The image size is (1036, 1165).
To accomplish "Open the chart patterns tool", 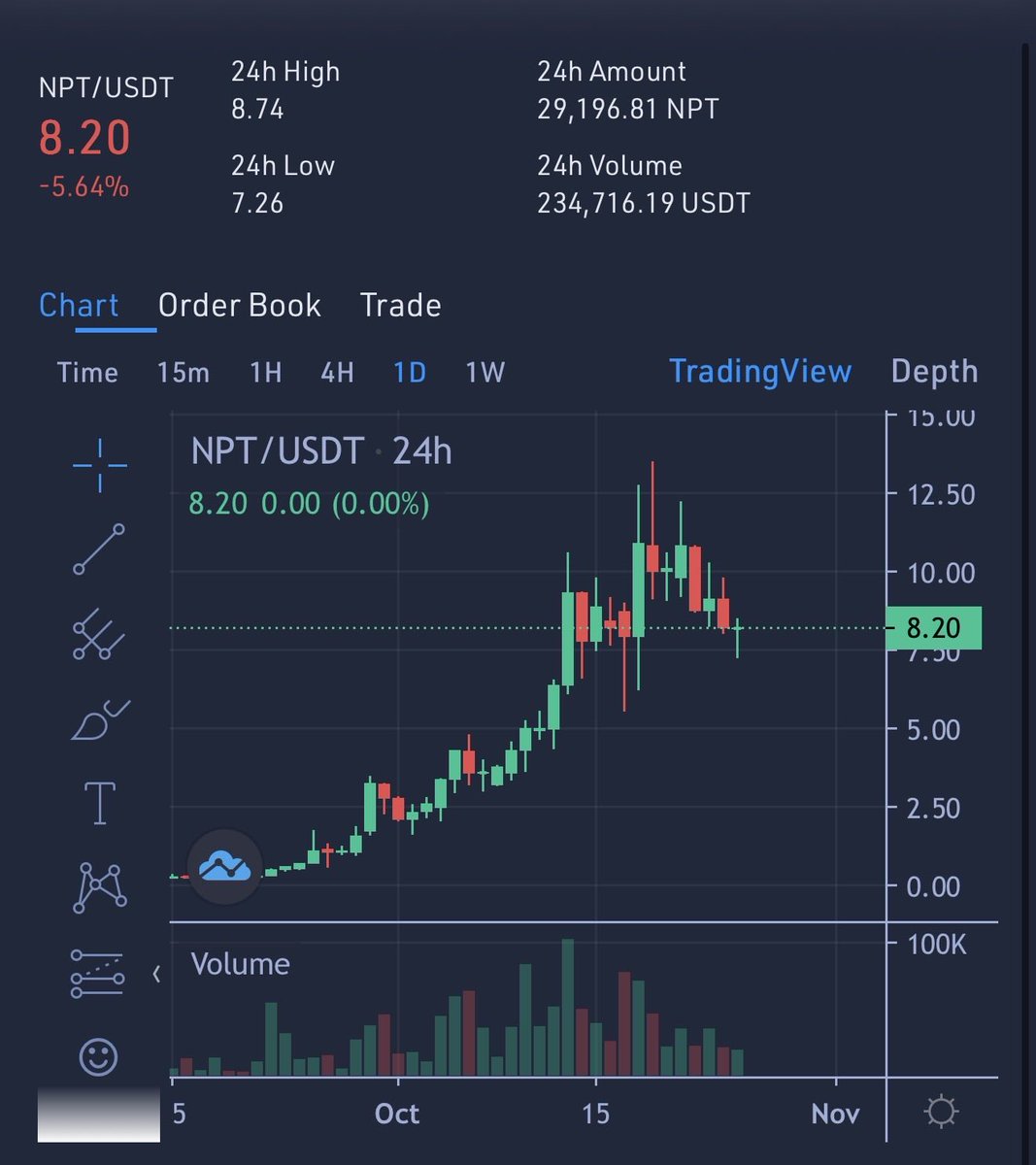I will tap(99, 887).
